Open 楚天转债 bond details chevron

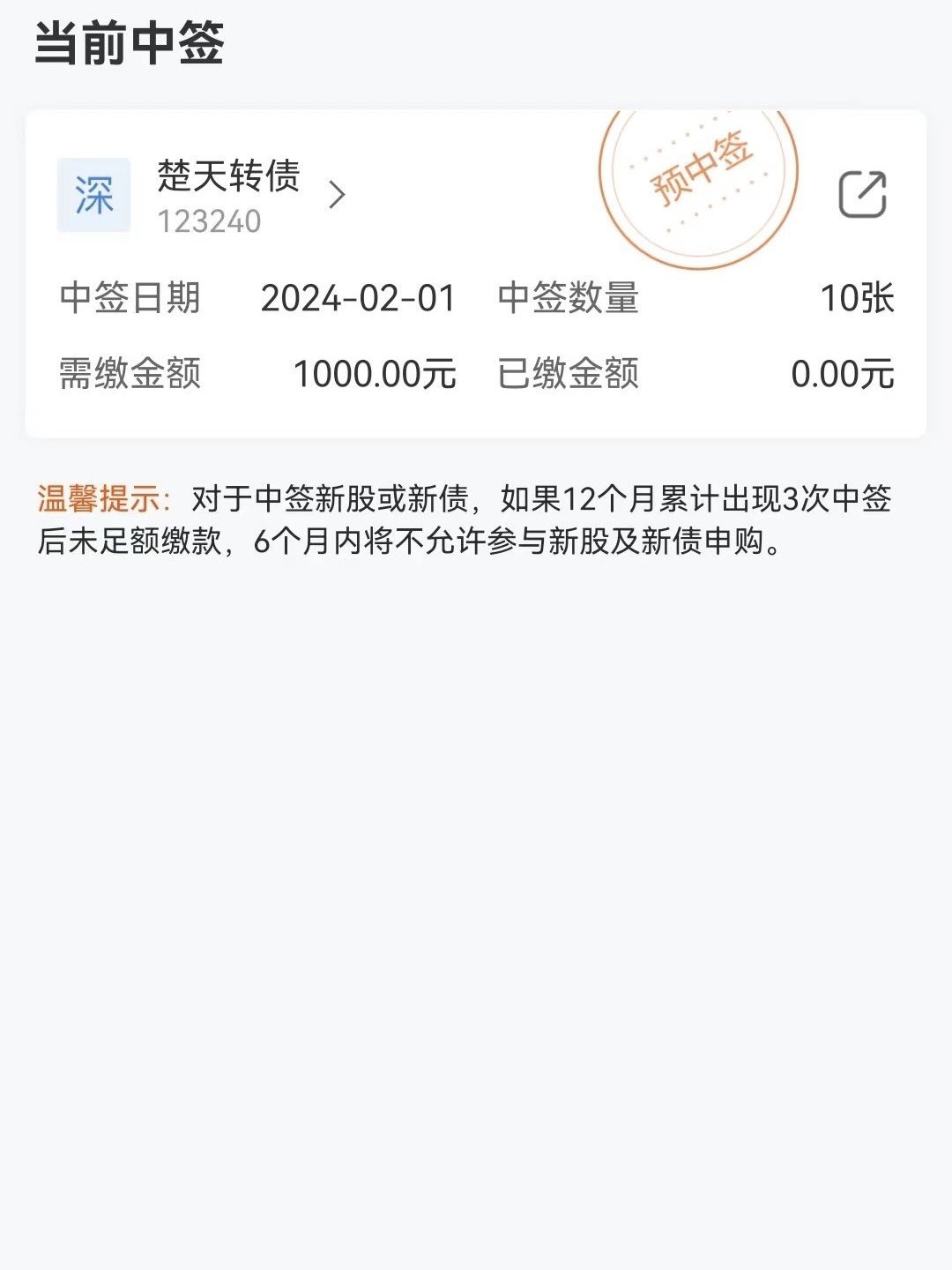click(337, 195)
